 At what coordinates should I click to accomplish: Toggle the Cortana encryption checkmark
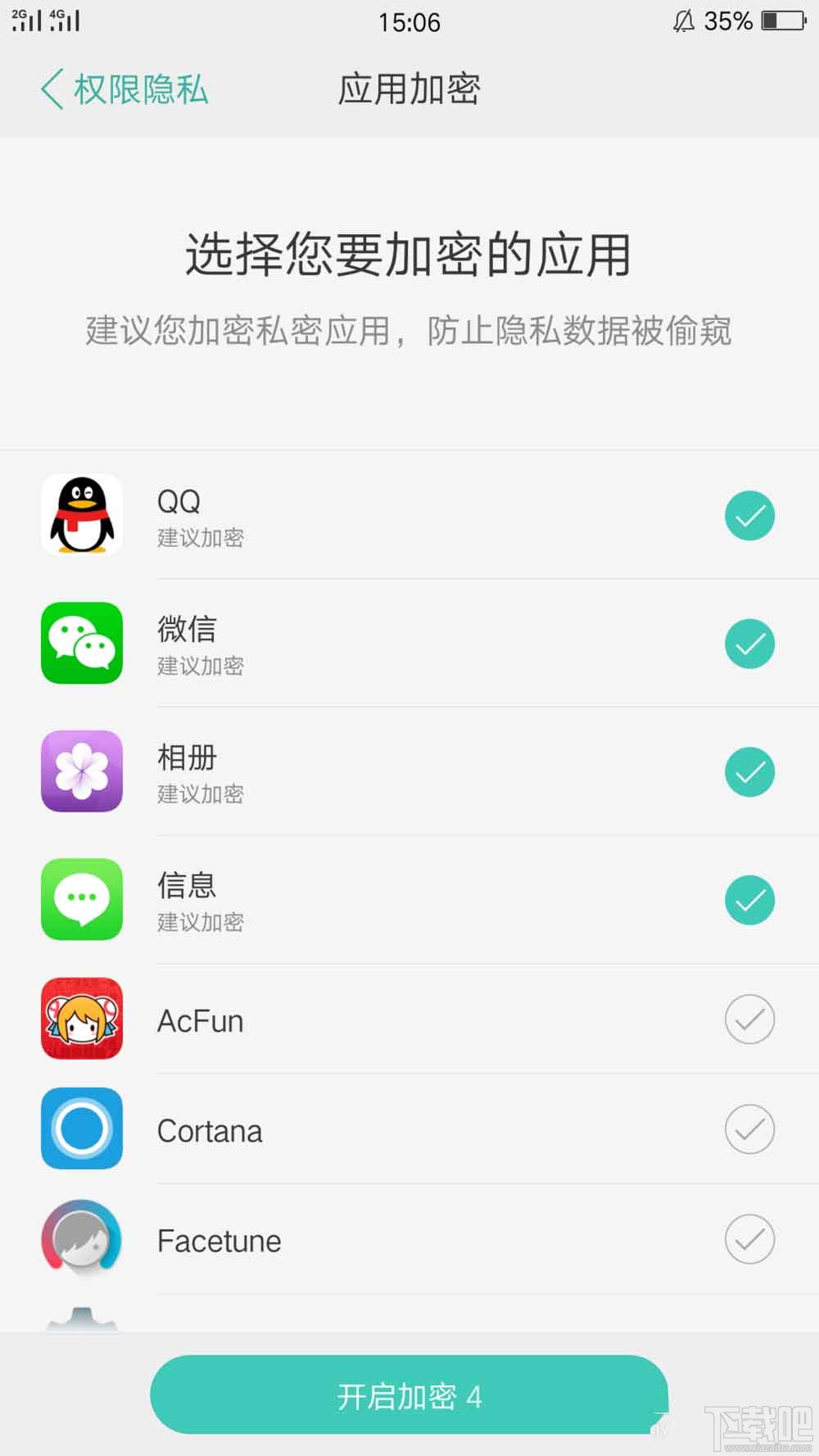749,1128
